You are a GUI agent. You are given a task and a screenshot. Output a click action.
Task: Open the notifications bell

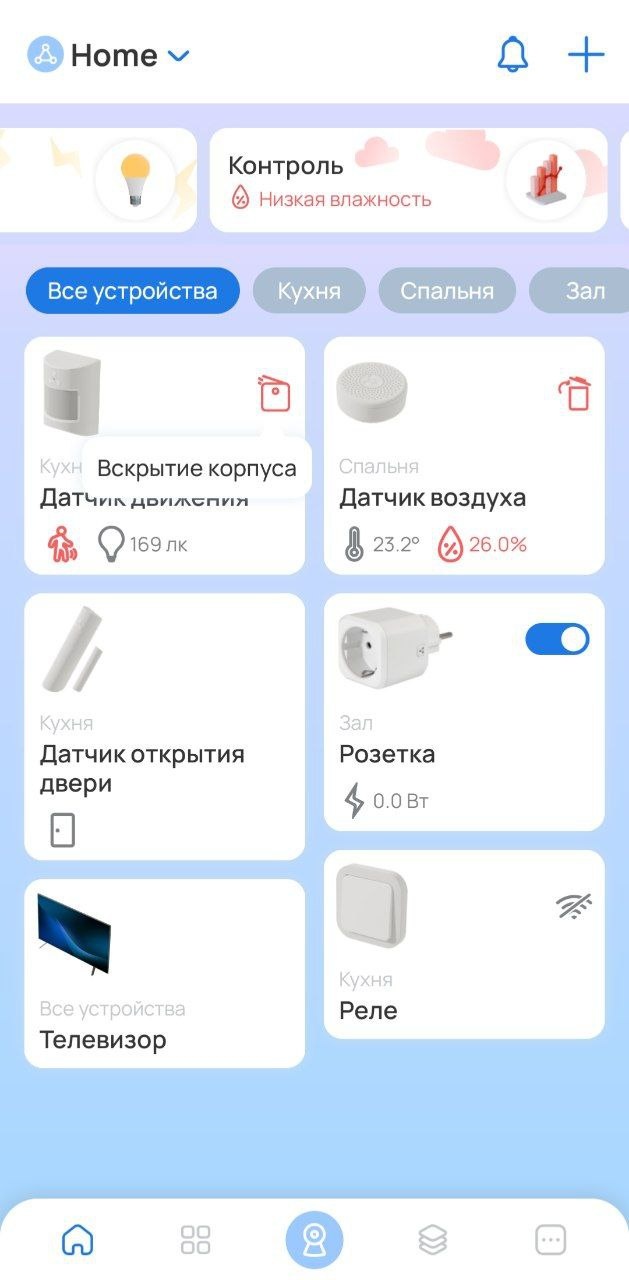[x=513, y=54]
